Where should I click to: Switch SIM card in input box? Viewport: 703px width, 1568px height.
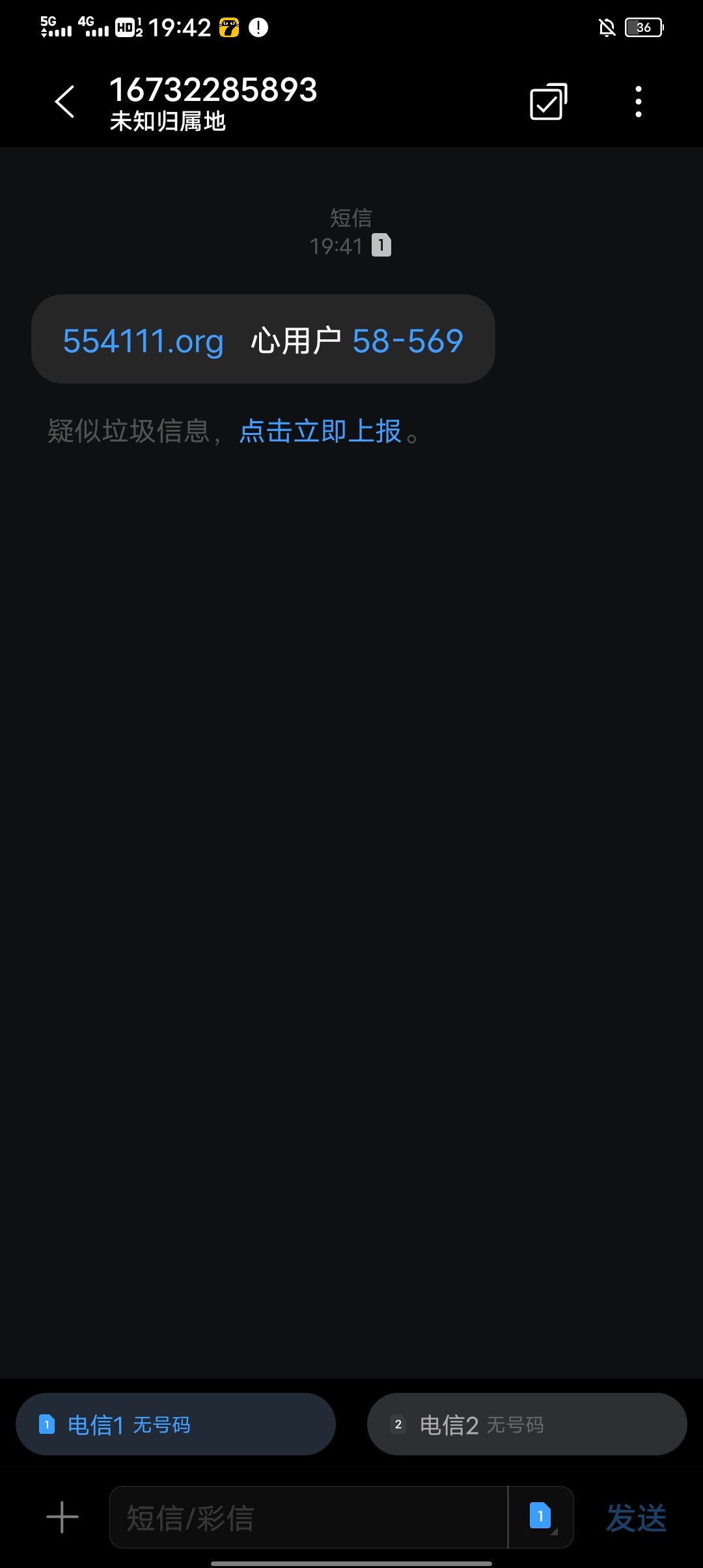pyautogui.click(x=541, y=1517)
